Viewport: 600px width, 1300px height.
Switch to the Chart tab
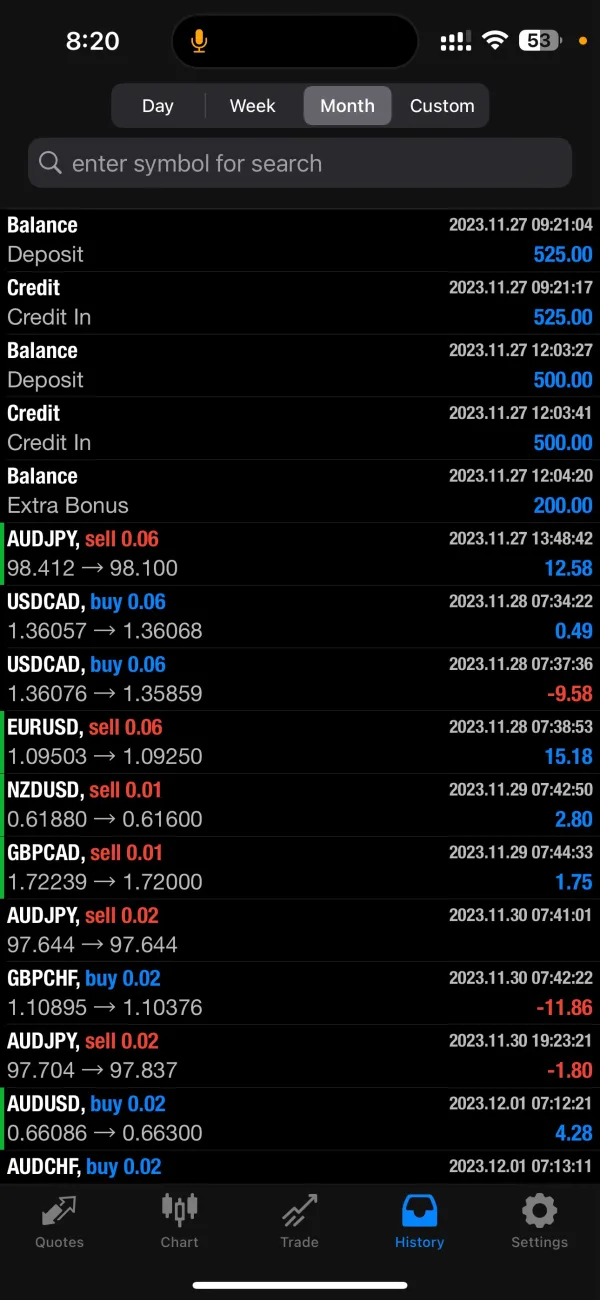(180, 1222)
